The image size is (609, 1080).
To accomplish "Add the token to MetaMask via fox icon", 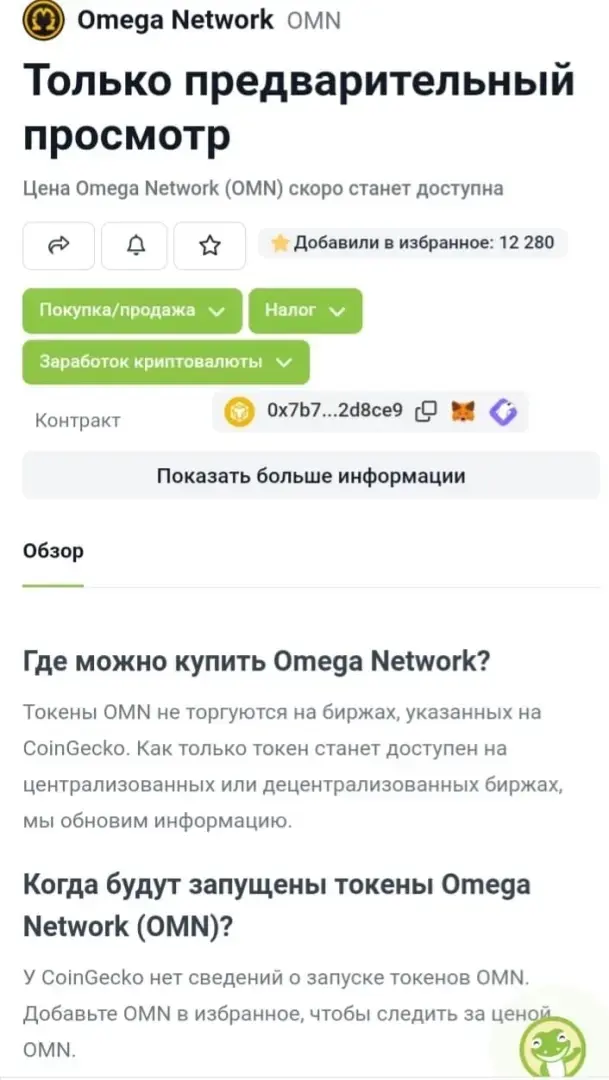I will [x=463, y=411].
